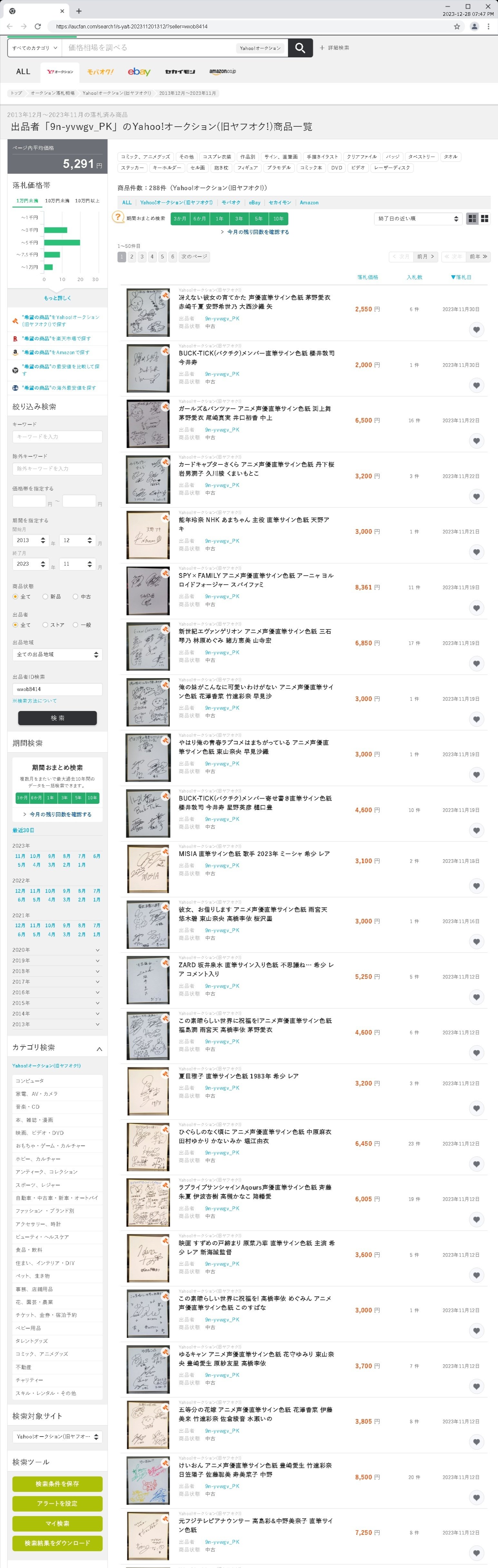Open the 終了日の近い順 sort dropdown
498x1568 pixels.
[418, 219]
